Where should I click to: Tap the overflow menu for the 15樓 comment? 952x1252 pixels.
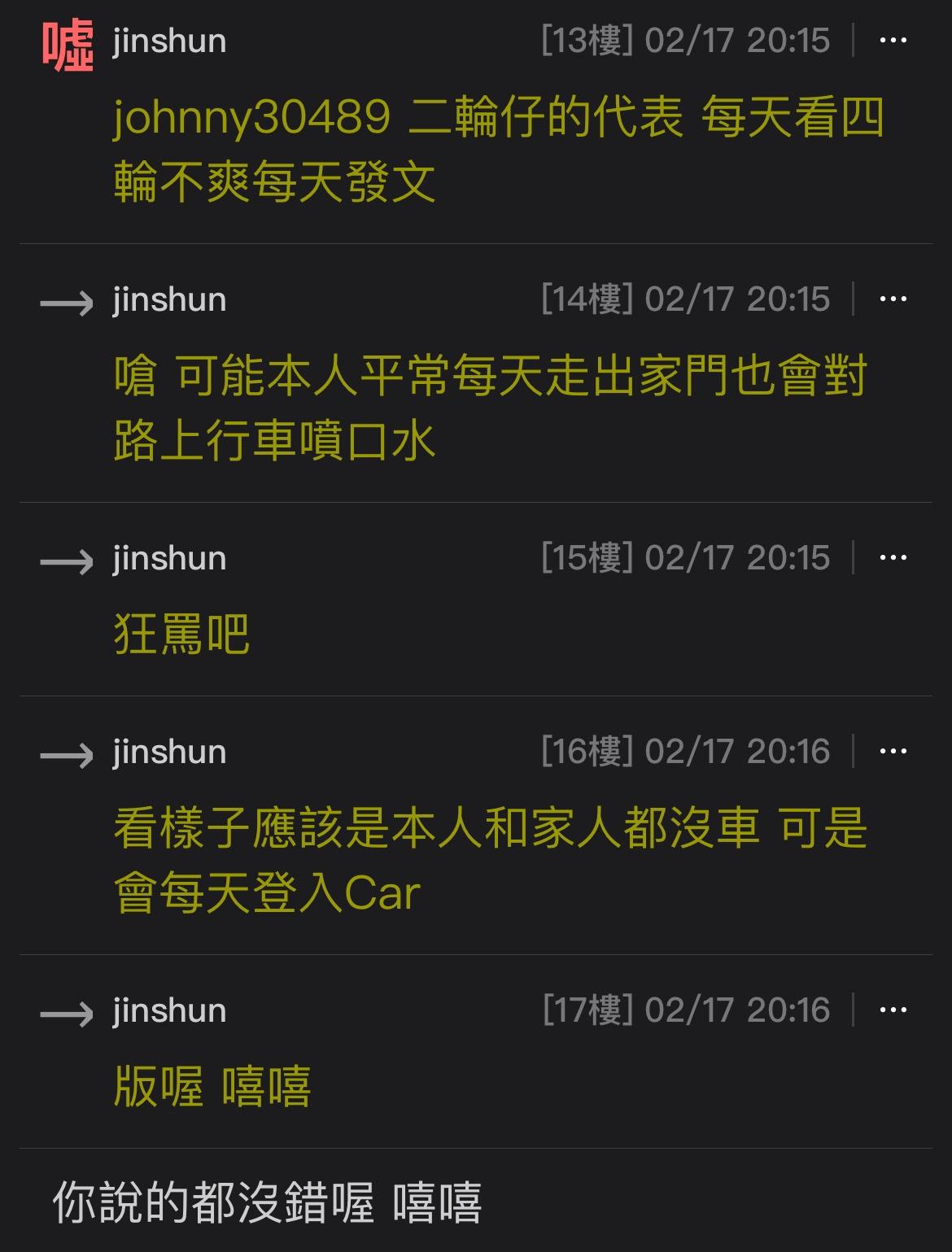893,558
